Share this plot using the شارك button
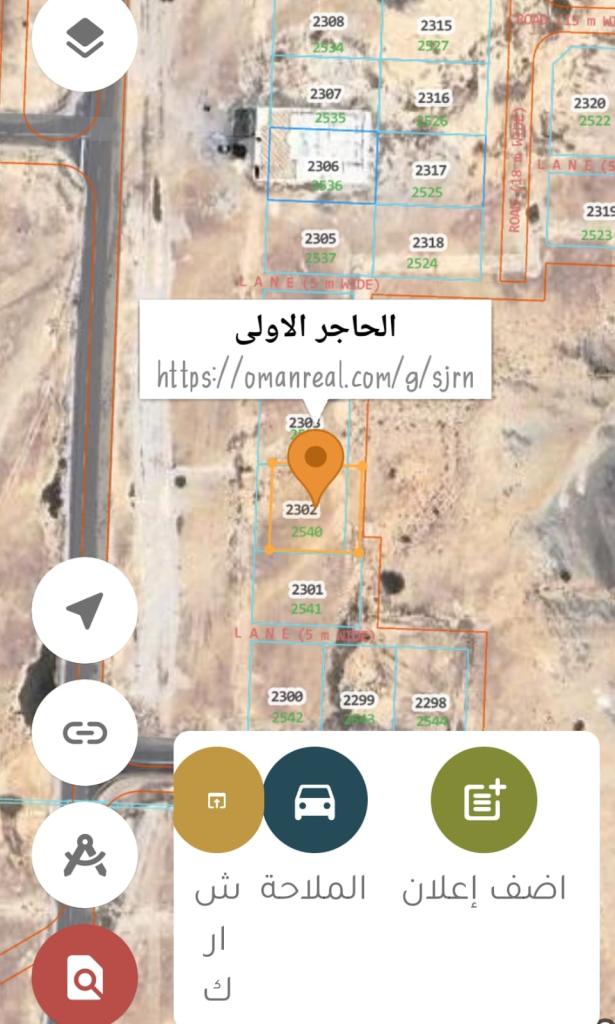615x1024 pixels. (217, 800)
